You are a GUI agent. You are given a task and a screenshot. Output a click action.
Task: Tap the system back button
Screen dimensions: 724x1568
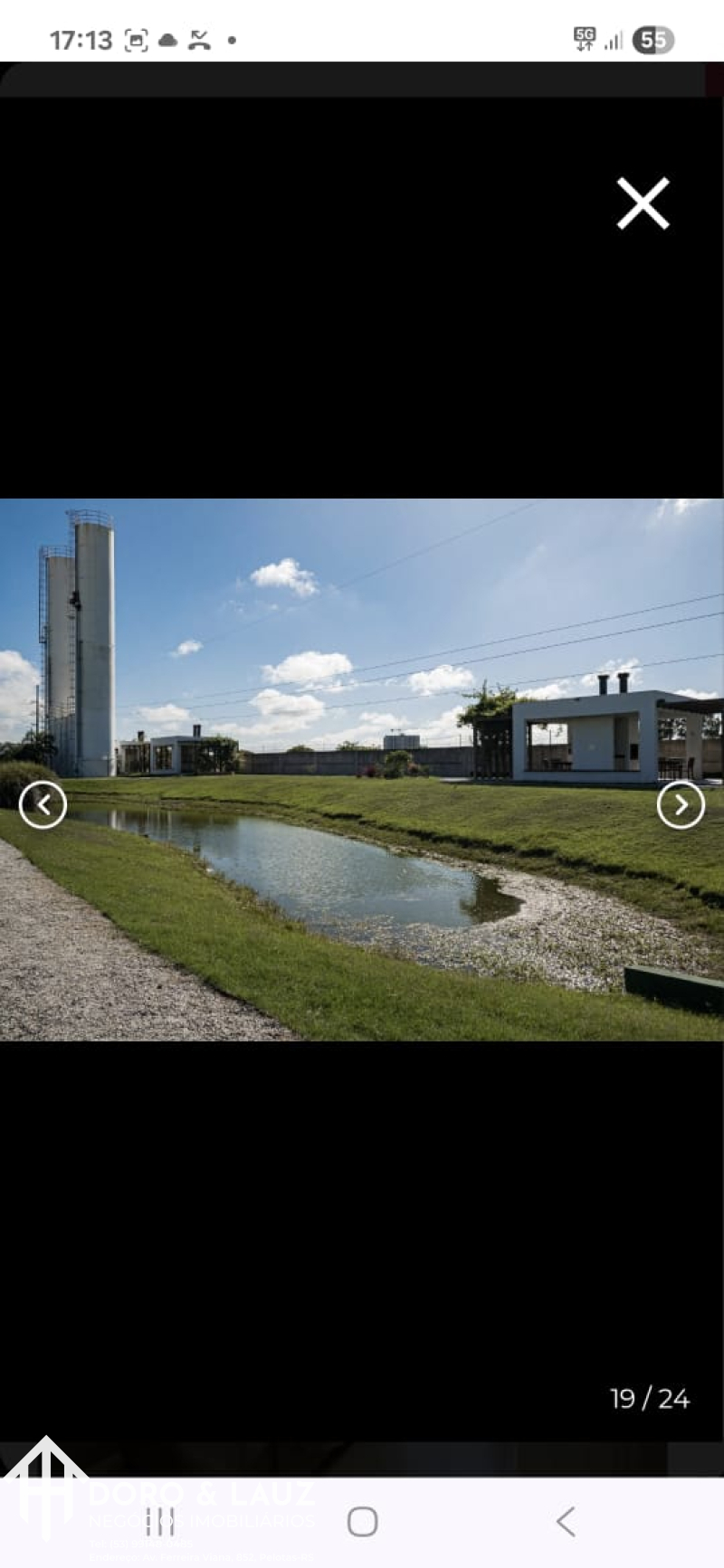tap(566, 1522)
